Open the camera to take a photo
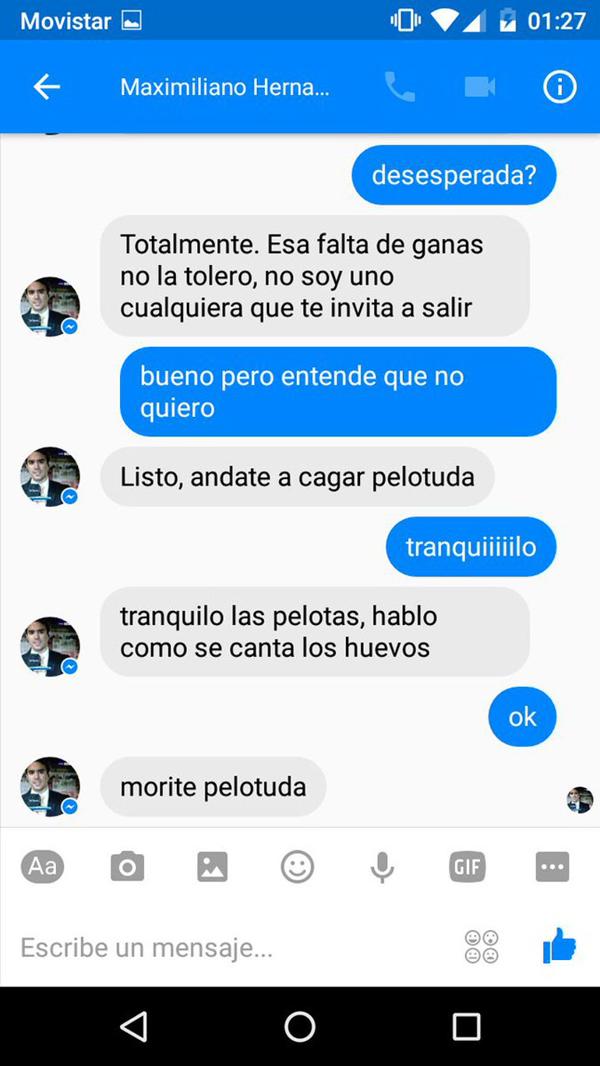 127,866
